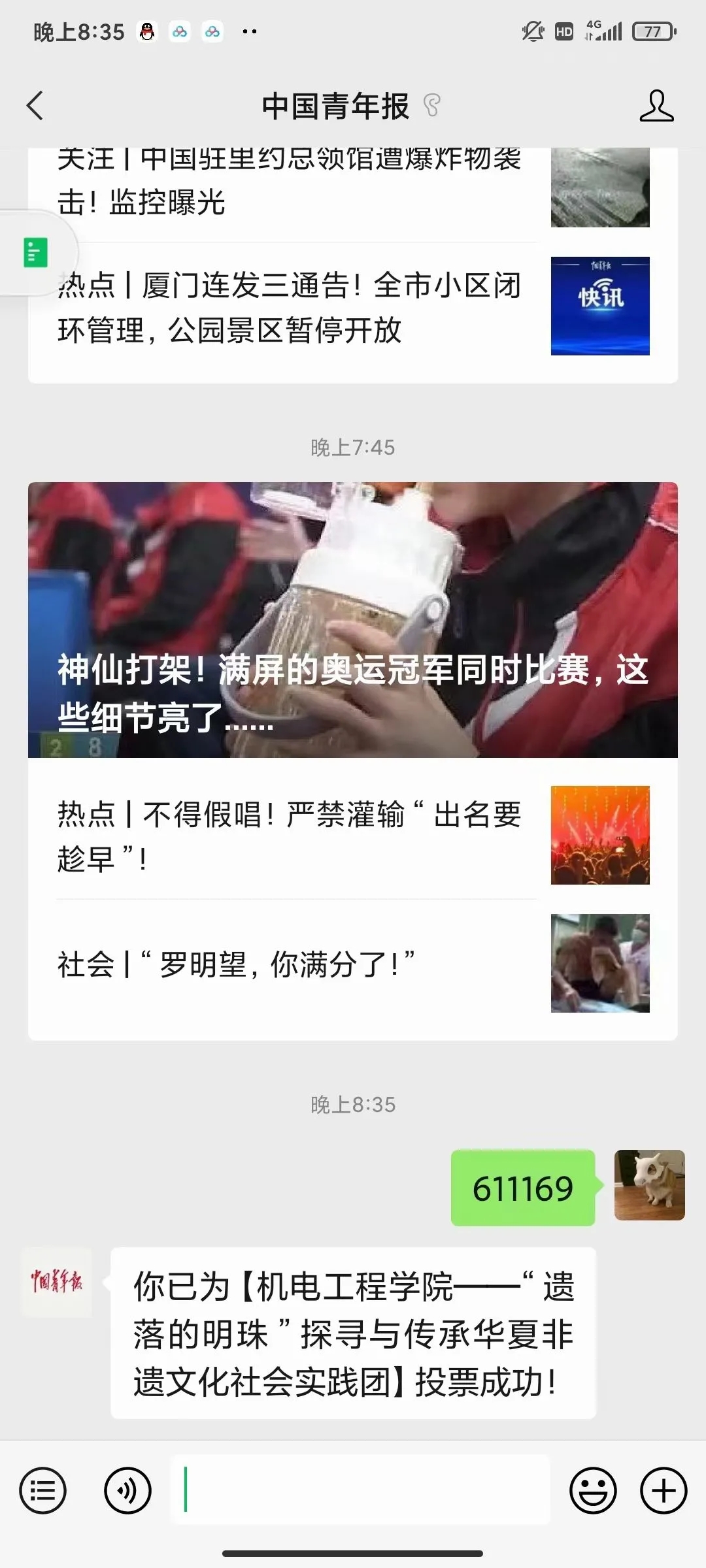Open the floating green document shortcut

click(x=36, y=253)
